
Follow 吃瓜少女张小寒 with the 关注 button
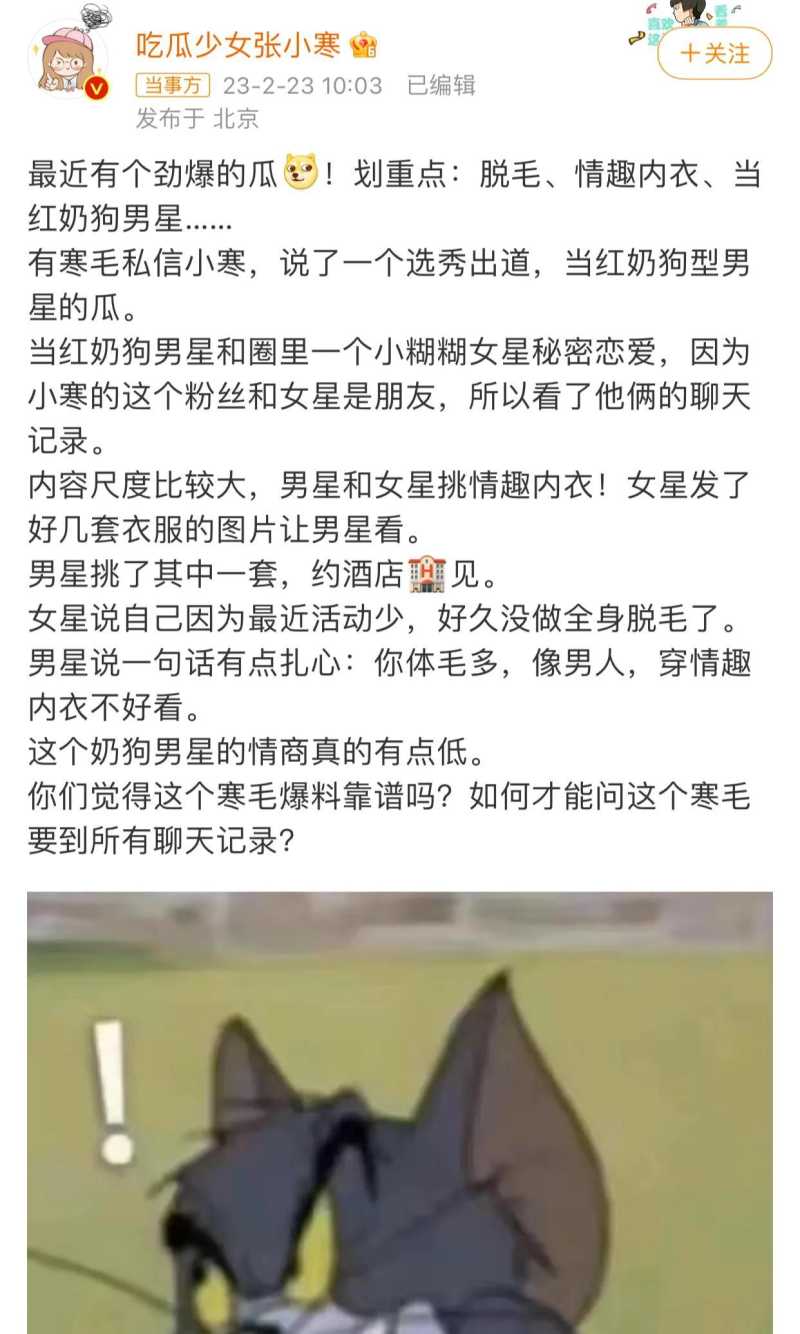pos(714,53)
